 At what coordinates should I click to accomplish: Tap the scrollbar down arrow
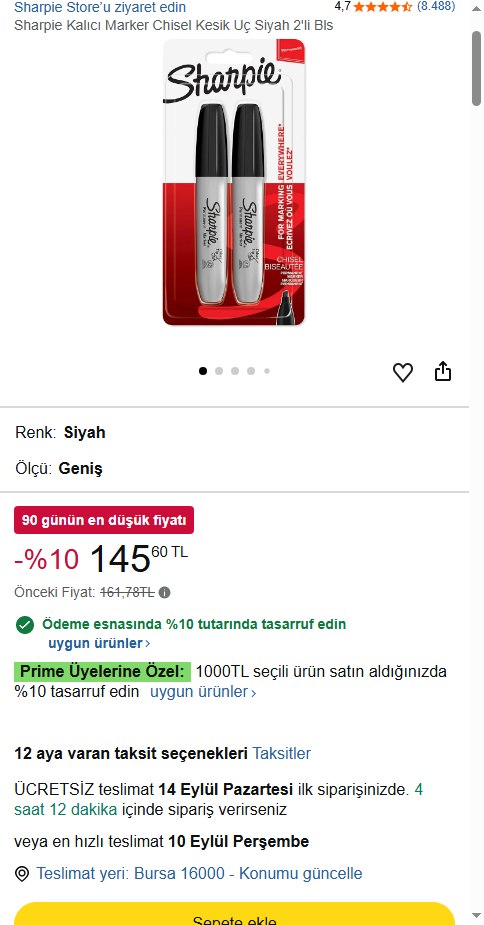tap(477, 916)
